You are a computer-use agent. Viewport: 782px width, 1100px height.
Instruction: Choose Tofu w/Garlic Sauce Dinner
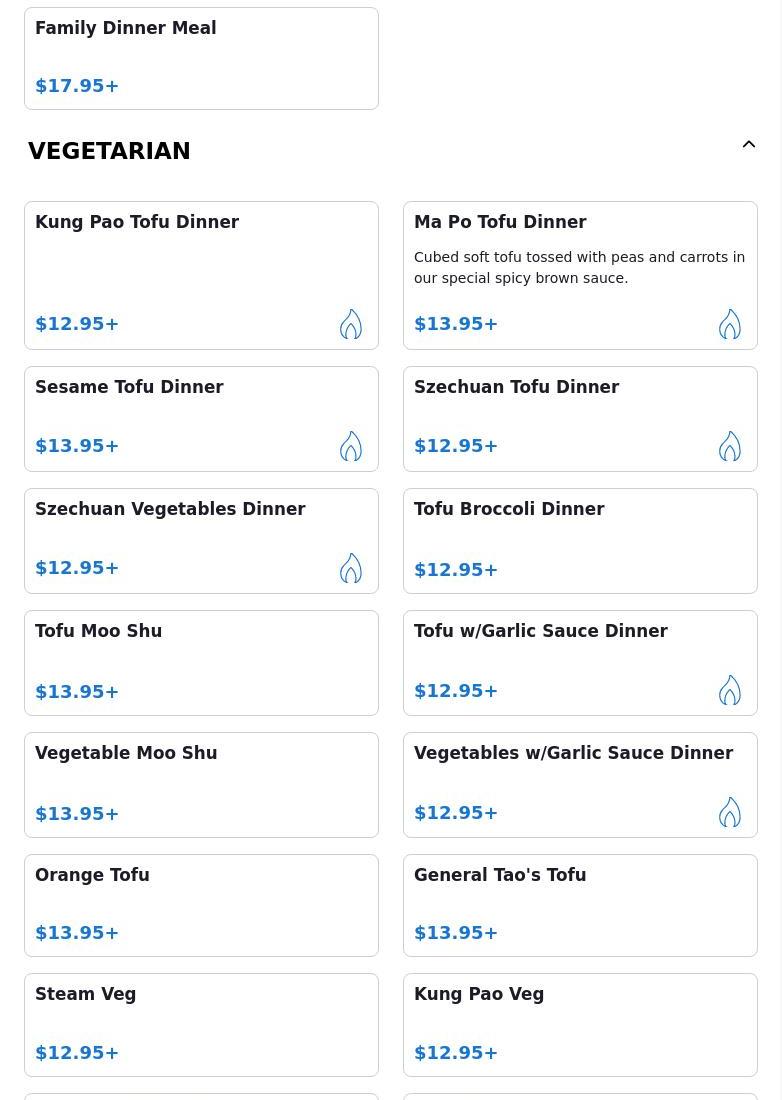580,662
